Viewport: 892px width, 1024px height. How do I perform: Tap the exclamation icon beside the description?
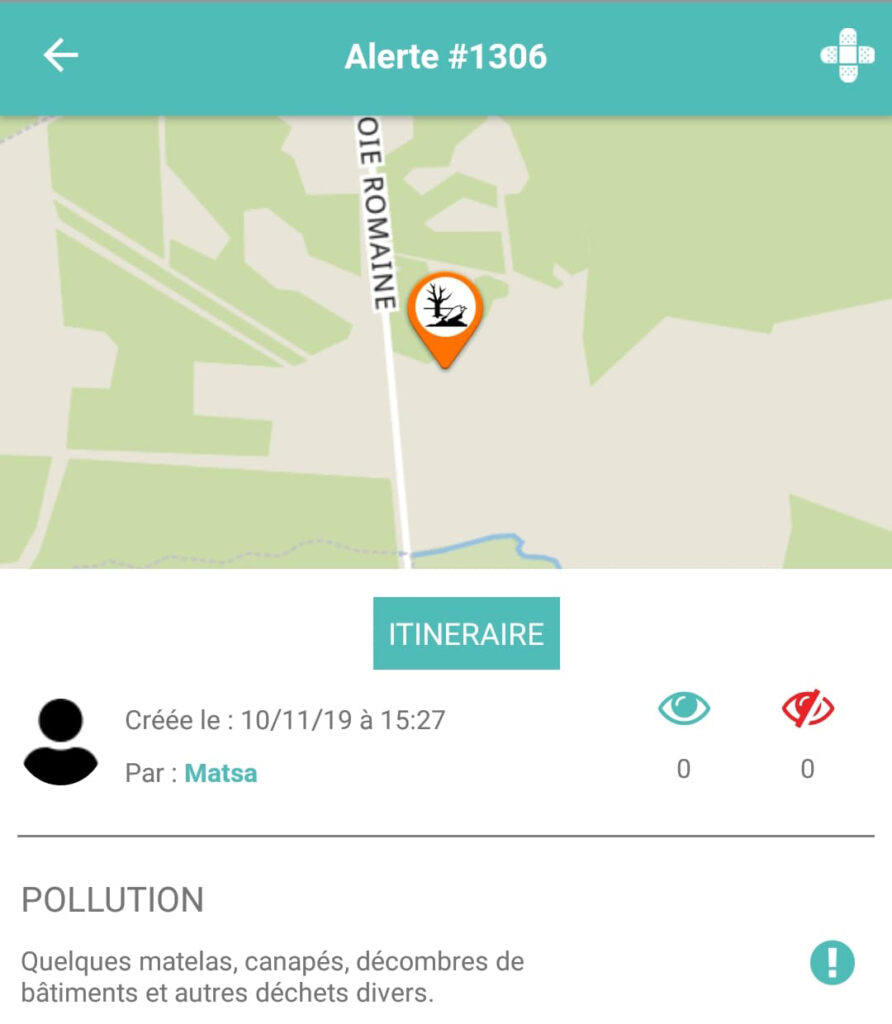point(832,963)
